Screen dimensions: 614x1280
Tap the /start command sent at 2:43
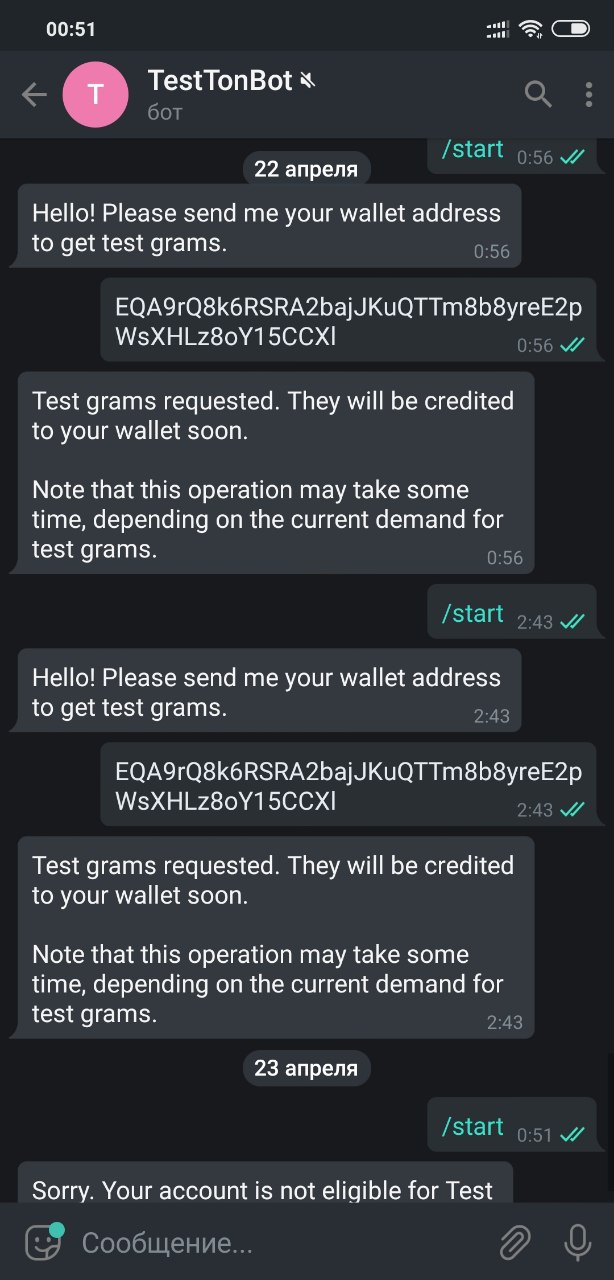473,614
